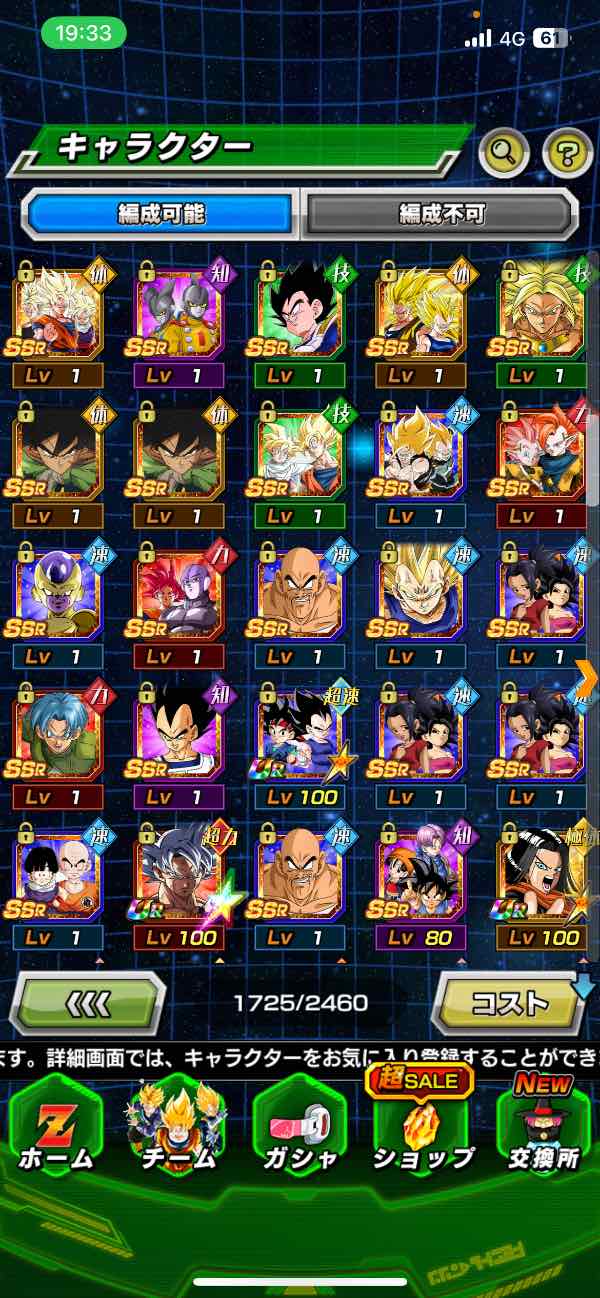Go to ホーム
Screen dimensions: 600x1298
[55, 1132]
